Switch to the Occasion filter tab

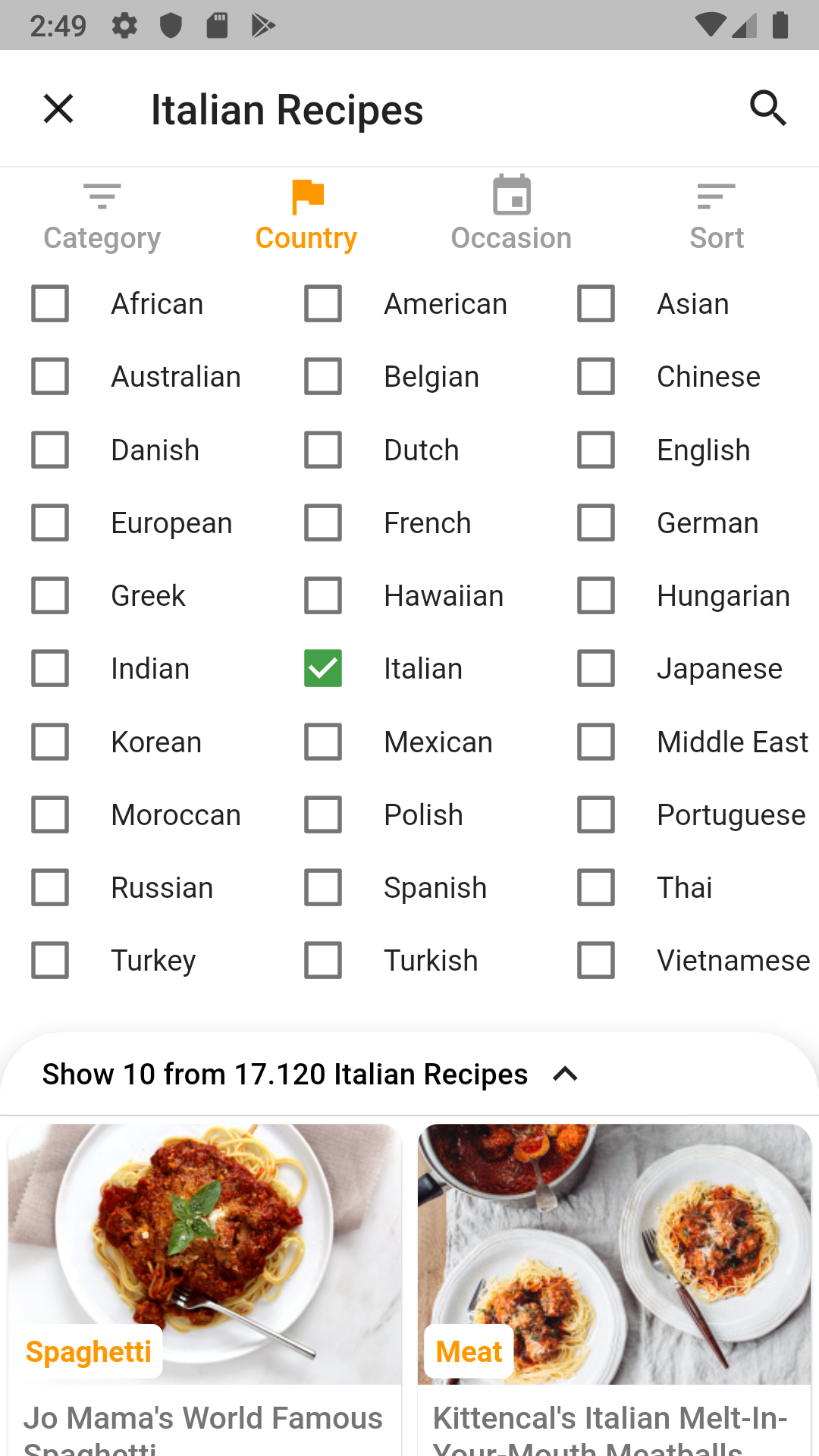tap(511, 217)
